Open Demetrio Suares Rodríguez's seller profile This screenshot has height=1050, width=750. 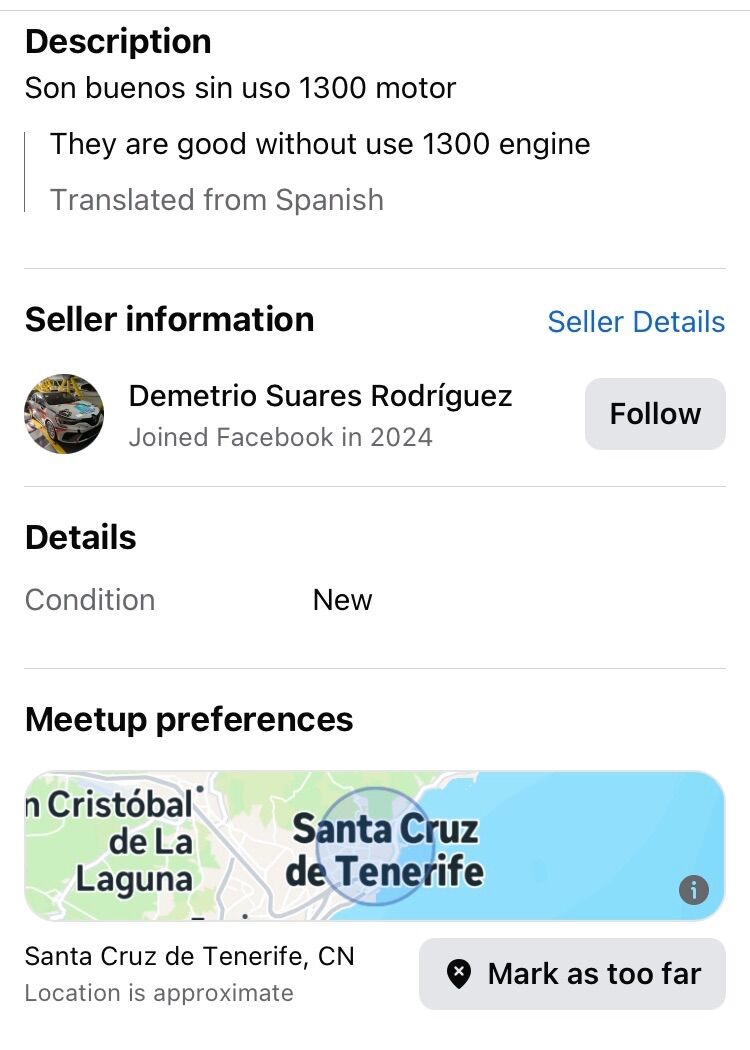pos(320,397)
